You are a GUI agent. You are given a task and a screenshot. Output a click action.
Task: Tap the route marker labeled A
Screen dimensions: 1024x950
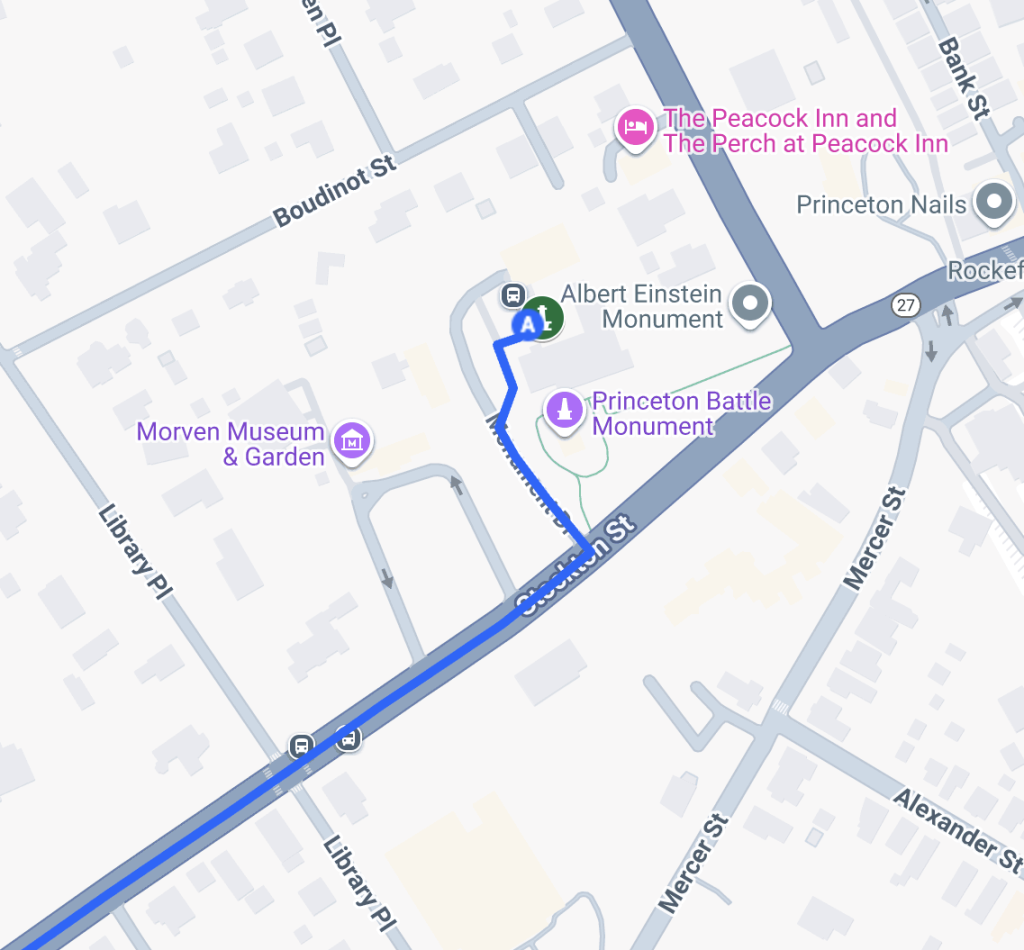click(524, 325)
